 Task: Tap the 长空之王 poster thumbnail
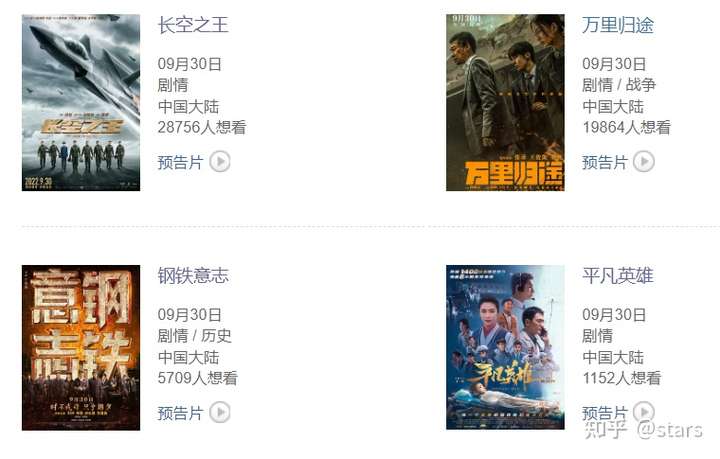pyautogui.click(x=81, y=102)
